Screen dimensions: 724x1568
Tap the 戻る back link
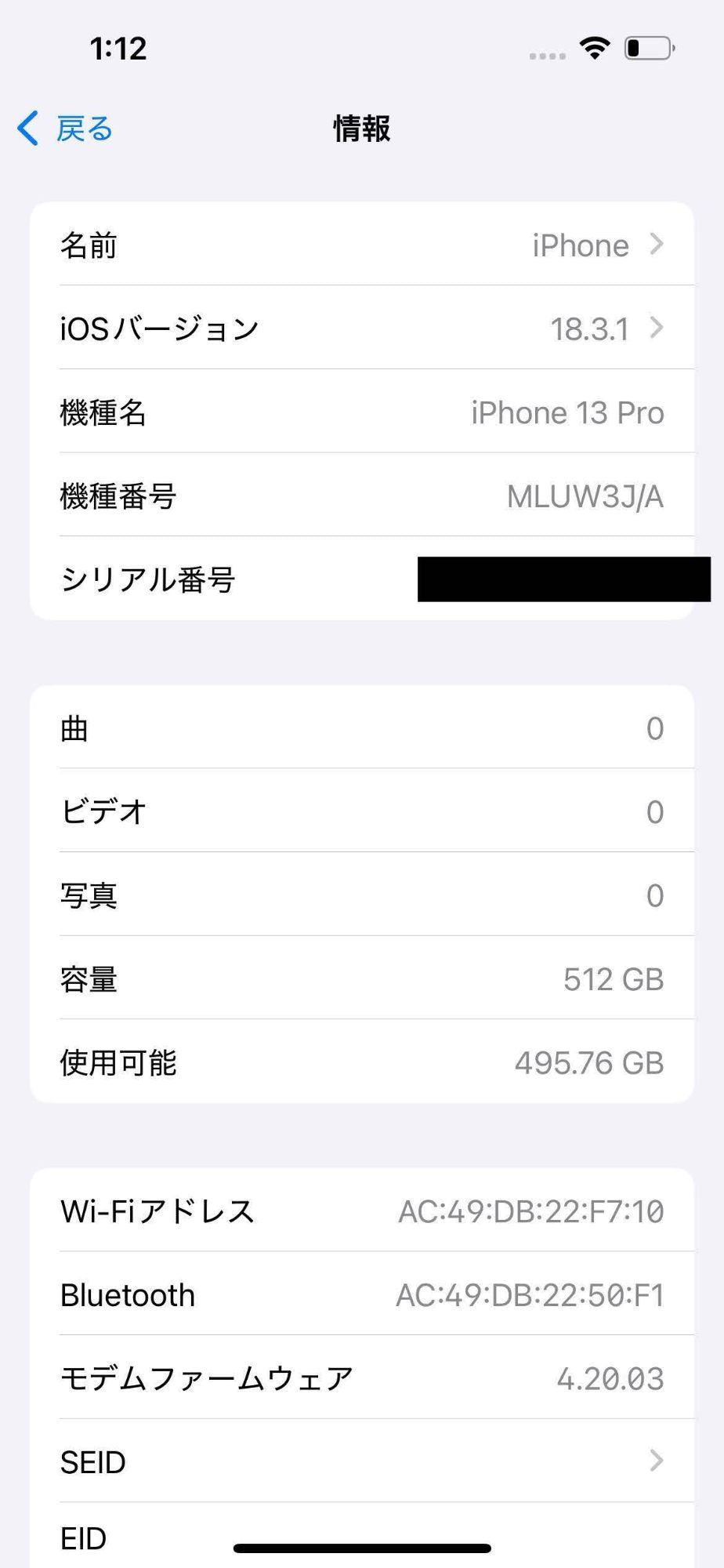tap(82, 128)
